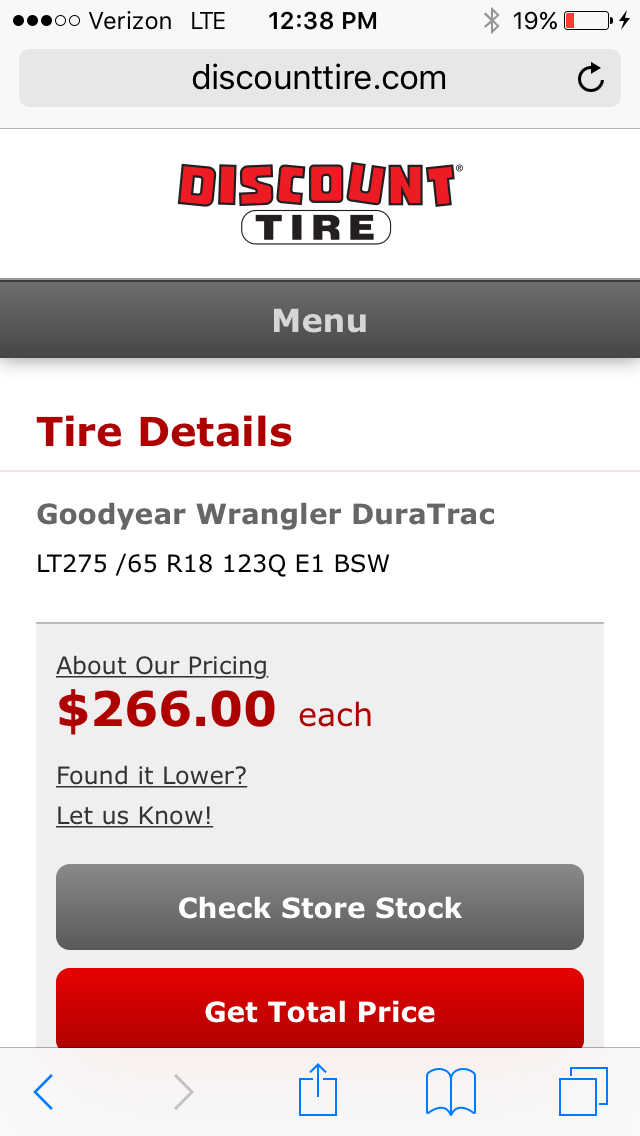Viewport: 640px width, 1136px height.
Task: Tap the discounttire.com address bar
Action: (x=320, y=78)
